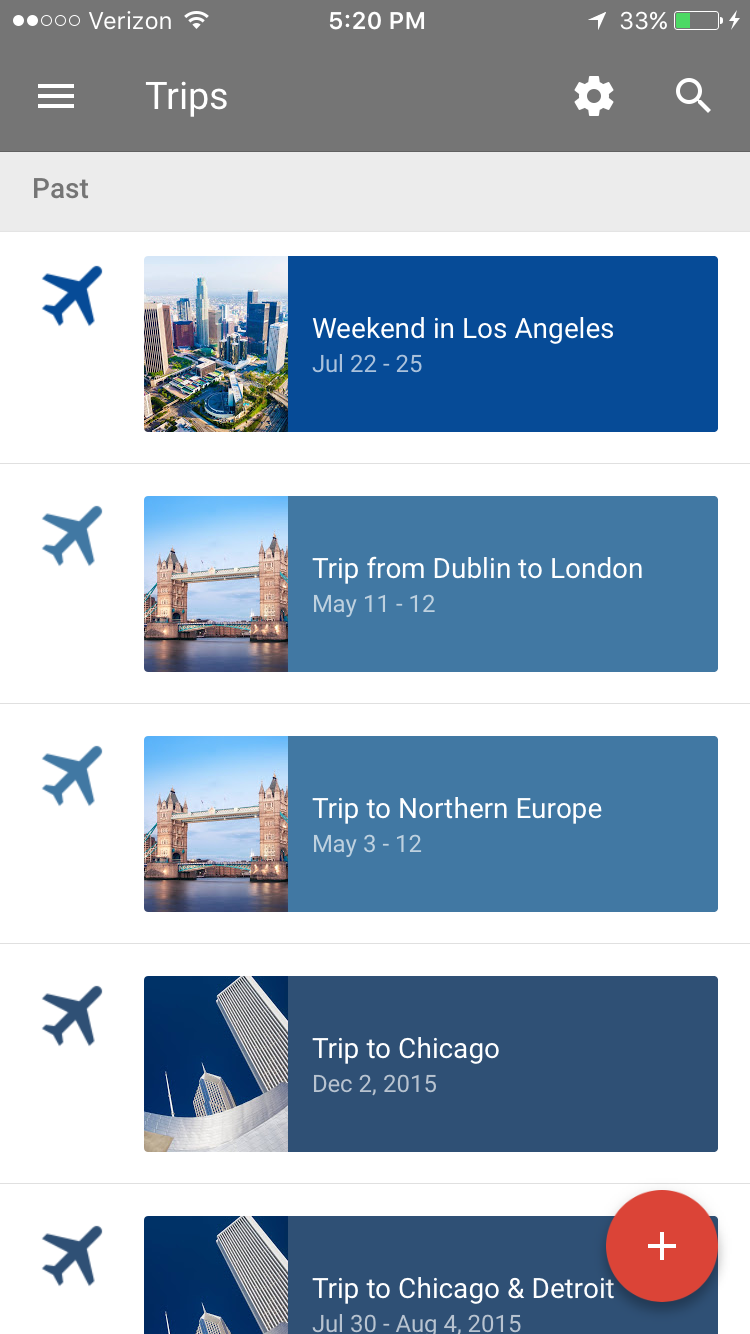This screenshot has height=1334, width=750.
Task: Tap the airplane icon next to Trip from Dublin to London
Action: click(x=71, y=535)
